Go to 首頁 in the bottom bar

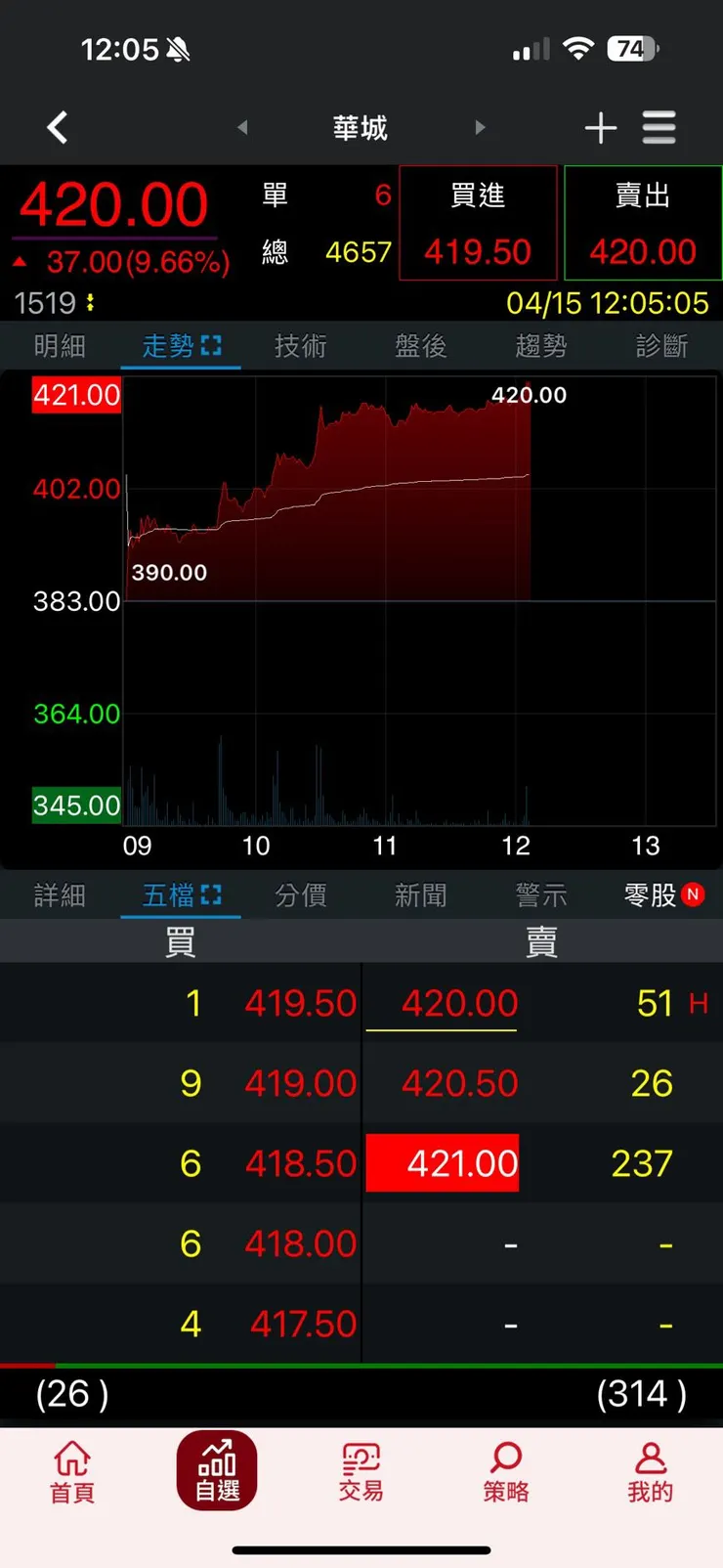coord(72,1471)
